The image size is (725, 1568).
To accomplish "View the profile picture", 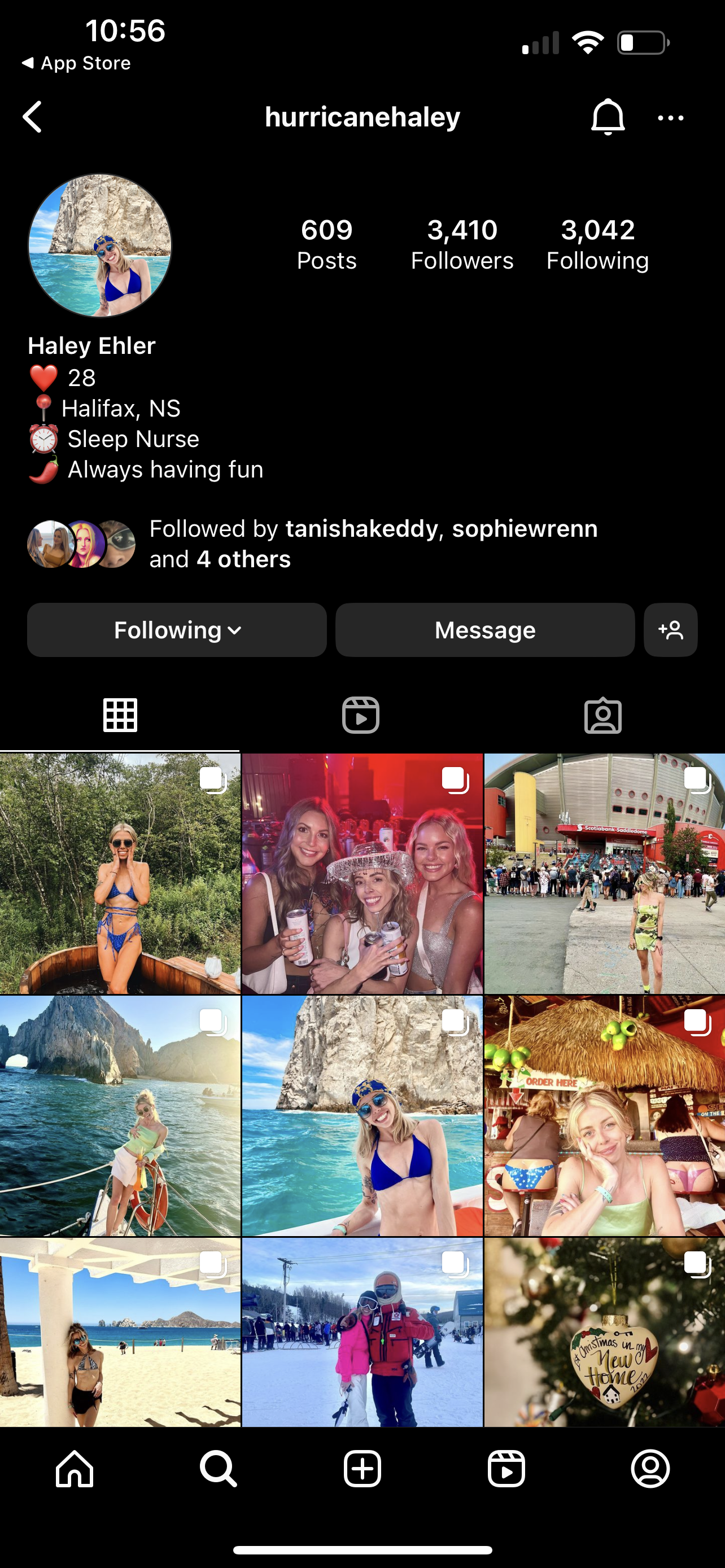I will (101, 246).
